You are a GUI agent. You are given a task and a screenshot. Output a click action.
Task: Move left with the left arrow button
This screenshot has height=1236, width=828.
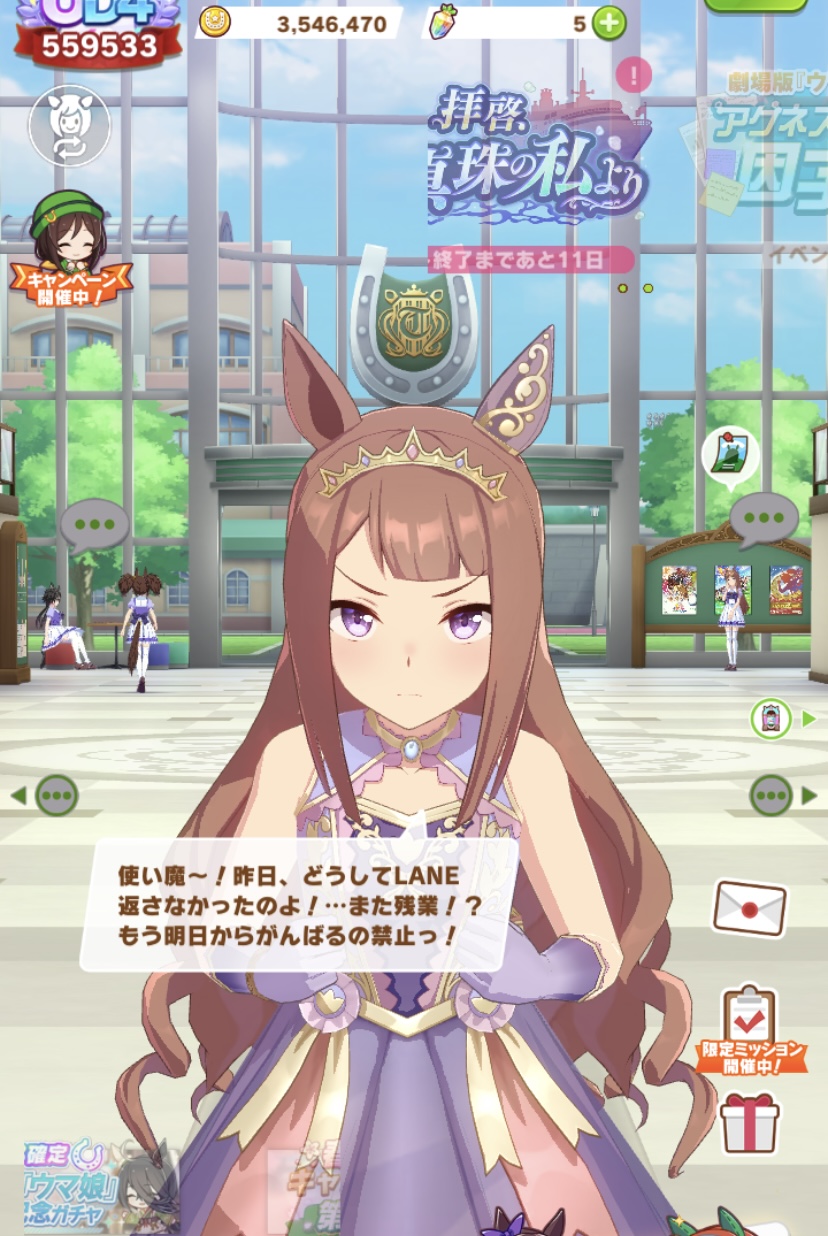pos(47,796)
